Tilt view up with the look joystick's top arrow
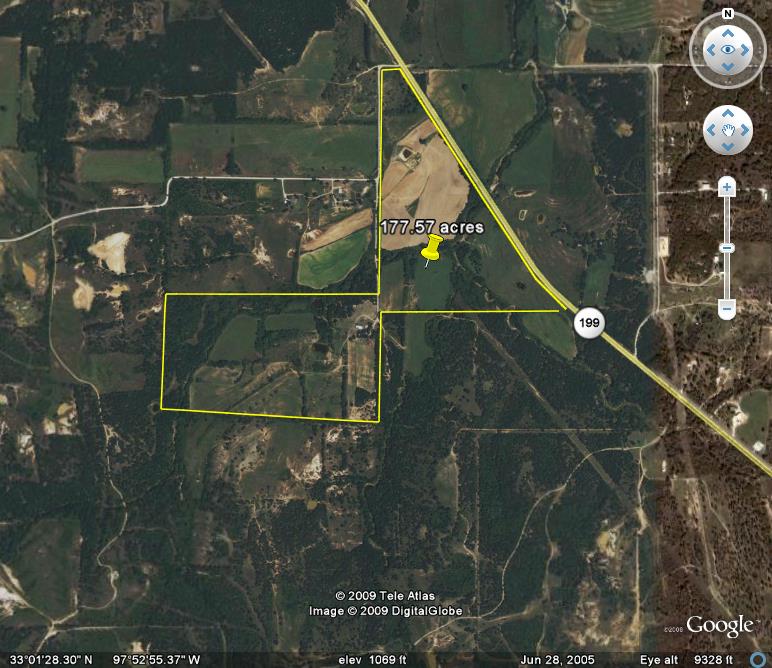The image size is (772, 668). [728, 32]
